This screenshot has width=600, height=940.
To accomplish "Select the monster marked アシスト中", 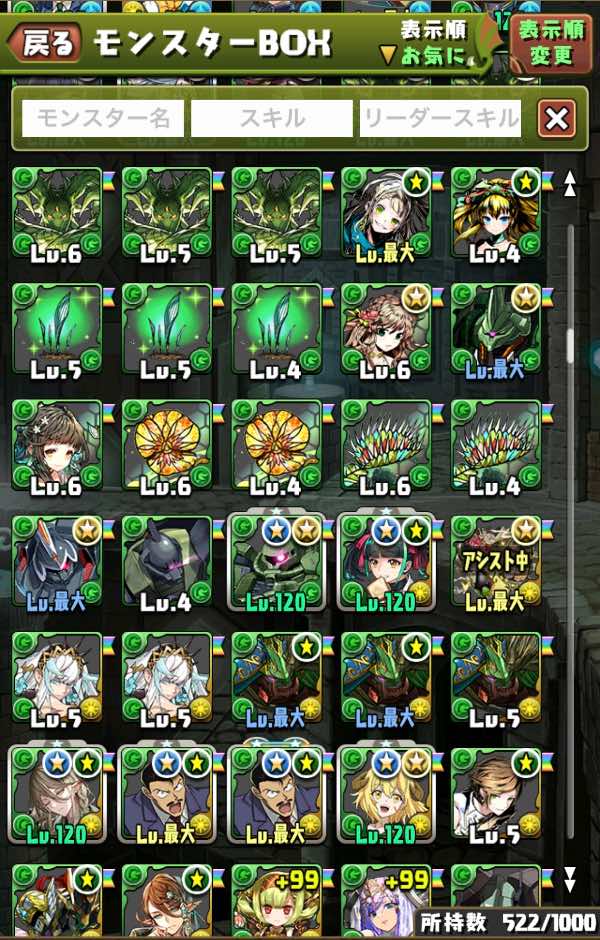I will tap(496, 561).
